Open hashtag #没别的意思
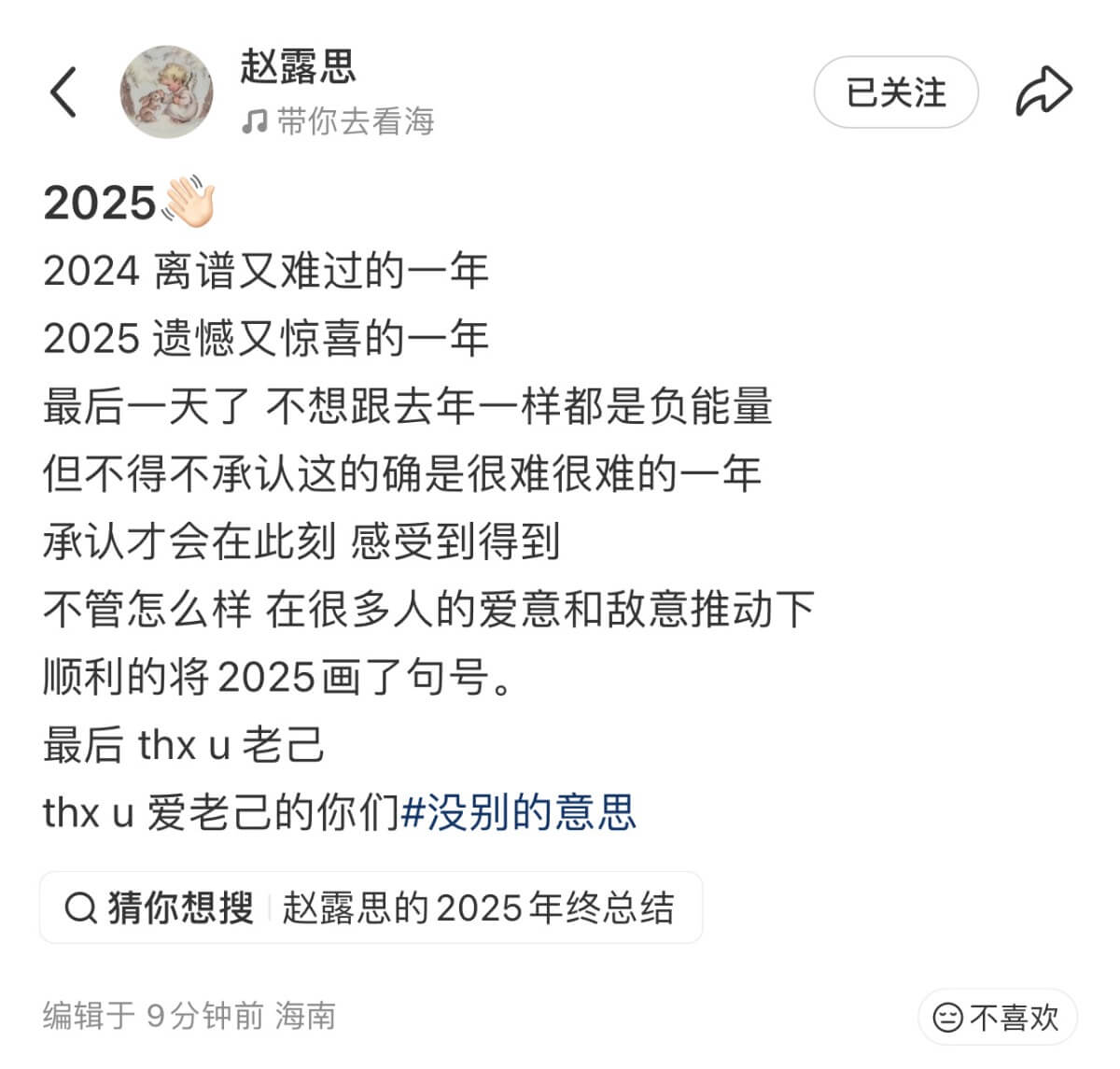The height and width of the screenshot is (1069, 1120). 519,812
